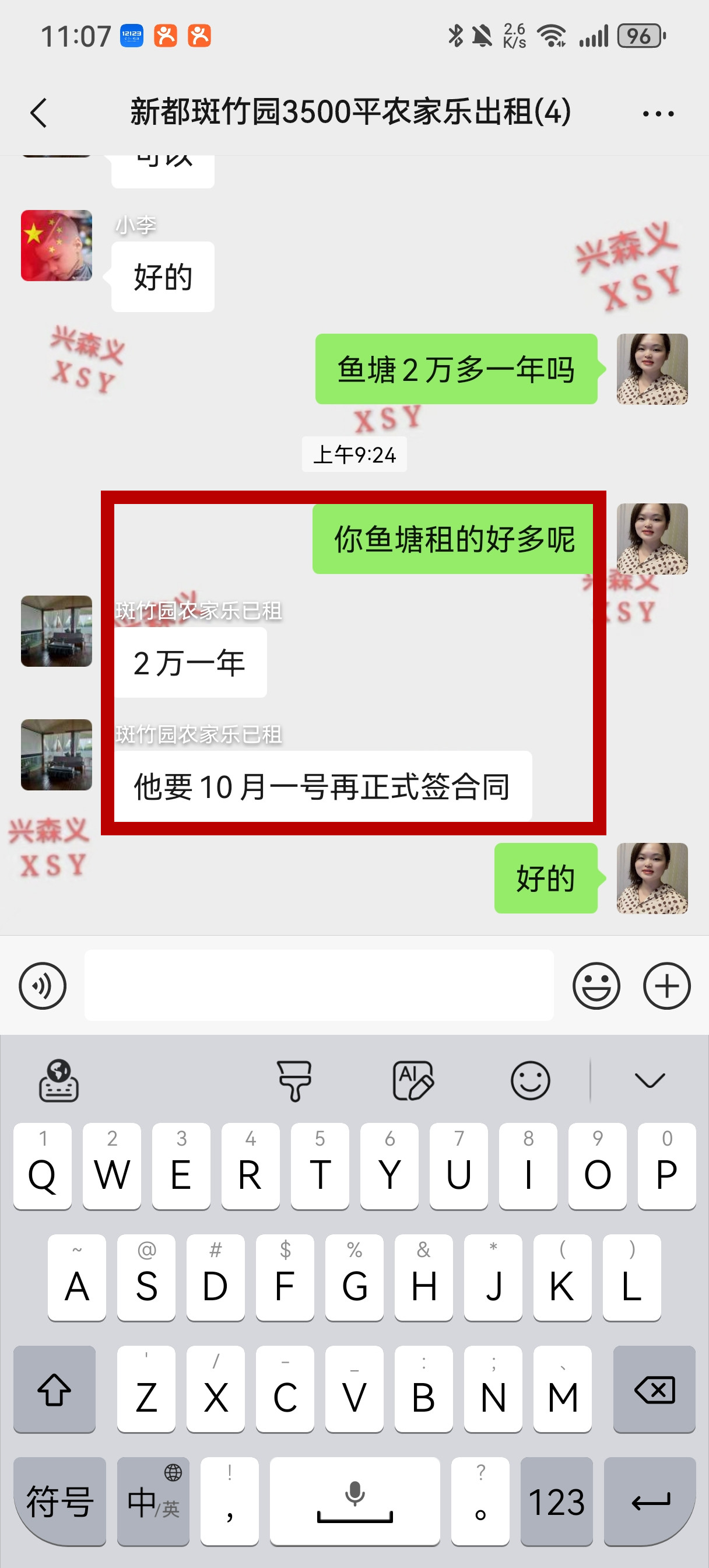Focus the message text field
709x1568 pixels.
tap(319, 985)
